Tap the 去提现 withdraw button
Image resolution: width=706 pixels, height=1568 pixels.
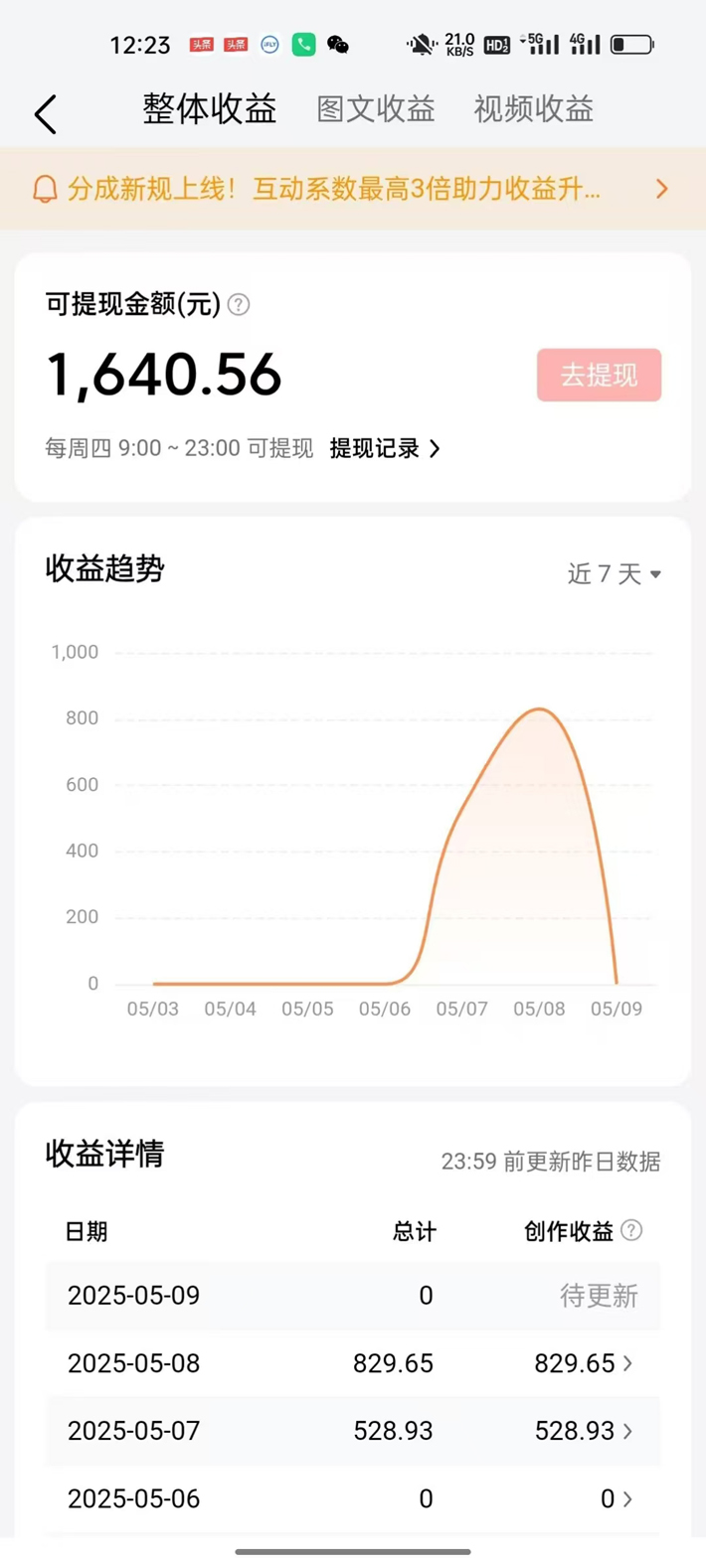[599, 376]
